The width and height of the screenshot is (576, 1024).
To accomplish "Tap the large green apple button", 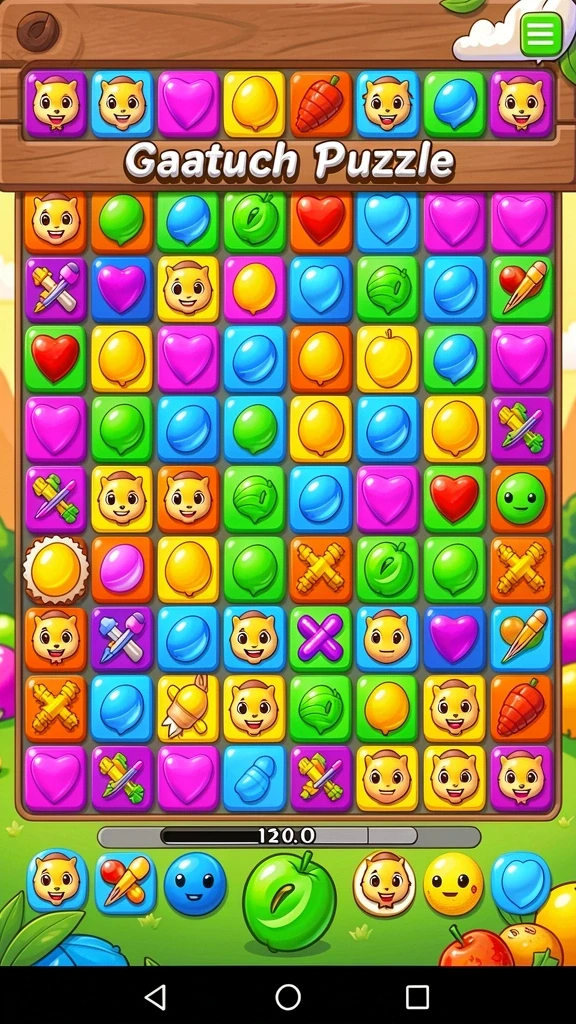I will pos(289,902).
